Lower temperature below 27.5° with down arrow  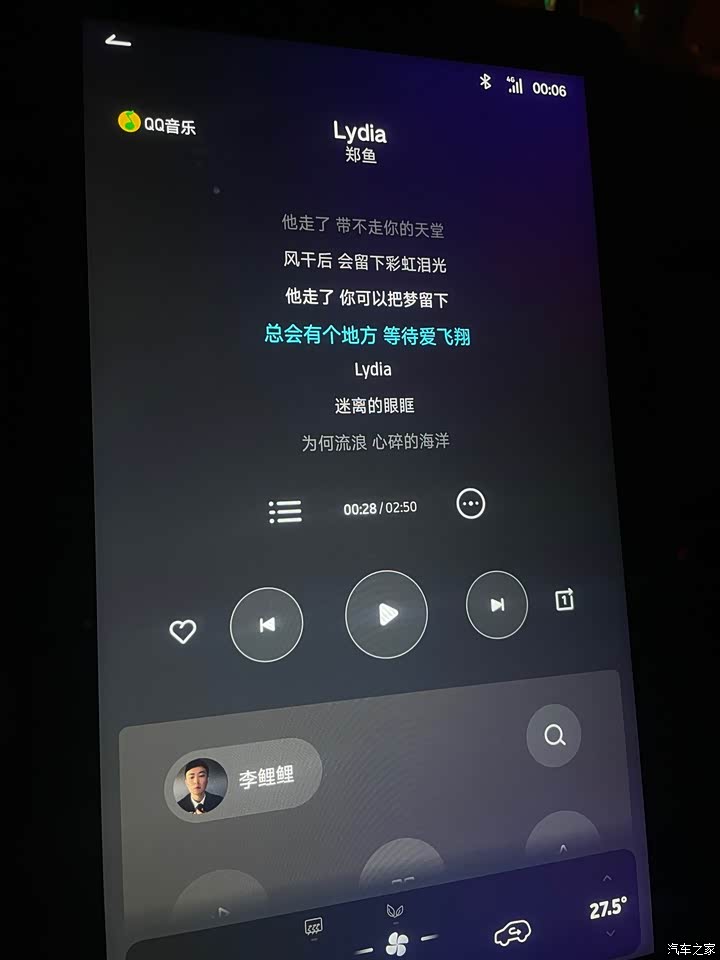[609, 934]
